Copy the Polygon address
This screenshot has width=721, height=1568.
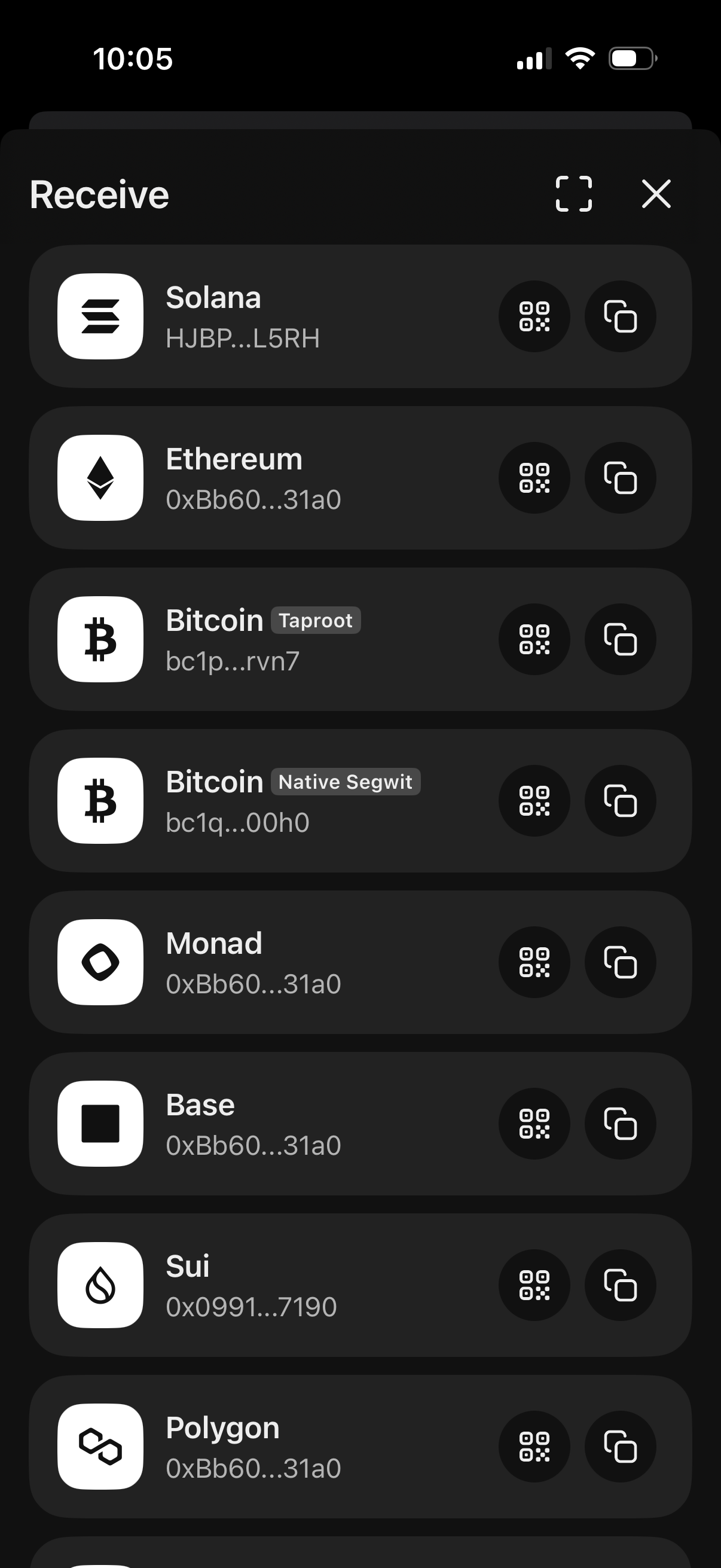coord(620,1447)
